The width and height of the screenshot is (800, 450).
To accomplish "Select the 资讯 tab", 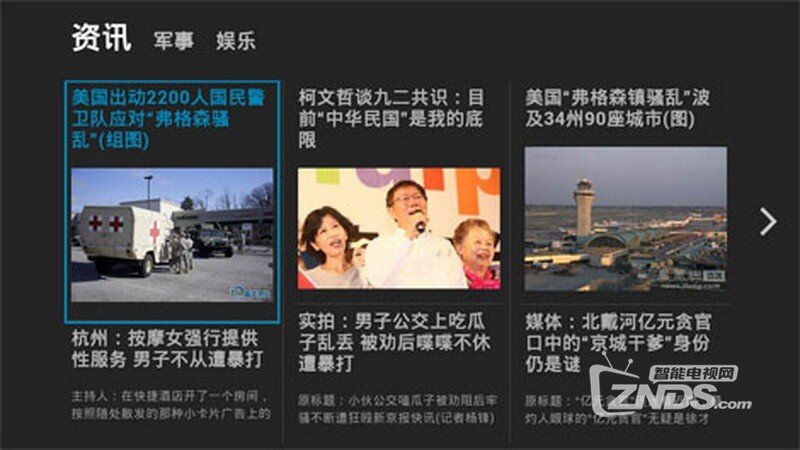I will click(x=101, y=39).
